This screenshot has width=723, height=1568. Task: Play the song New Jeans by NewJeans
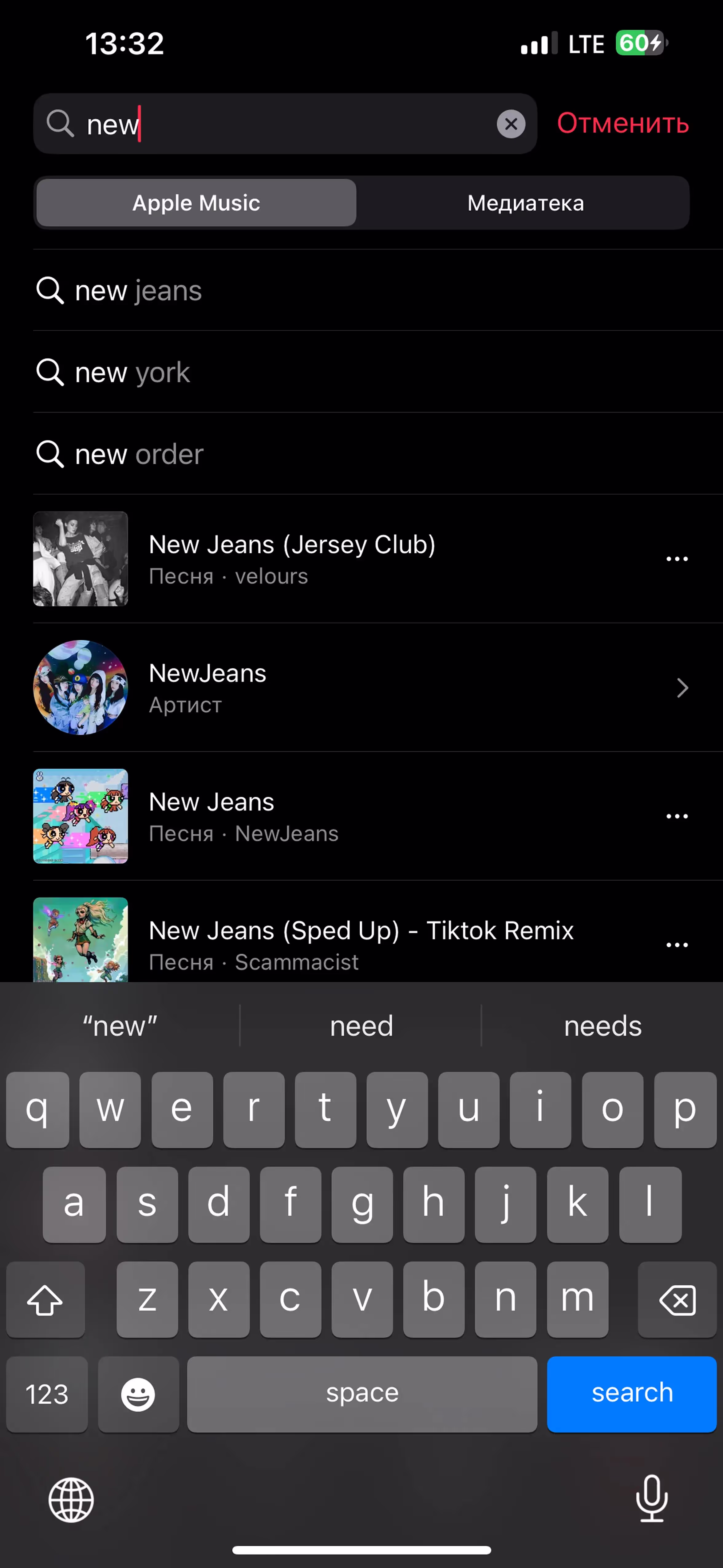click(x=243, y=816)
